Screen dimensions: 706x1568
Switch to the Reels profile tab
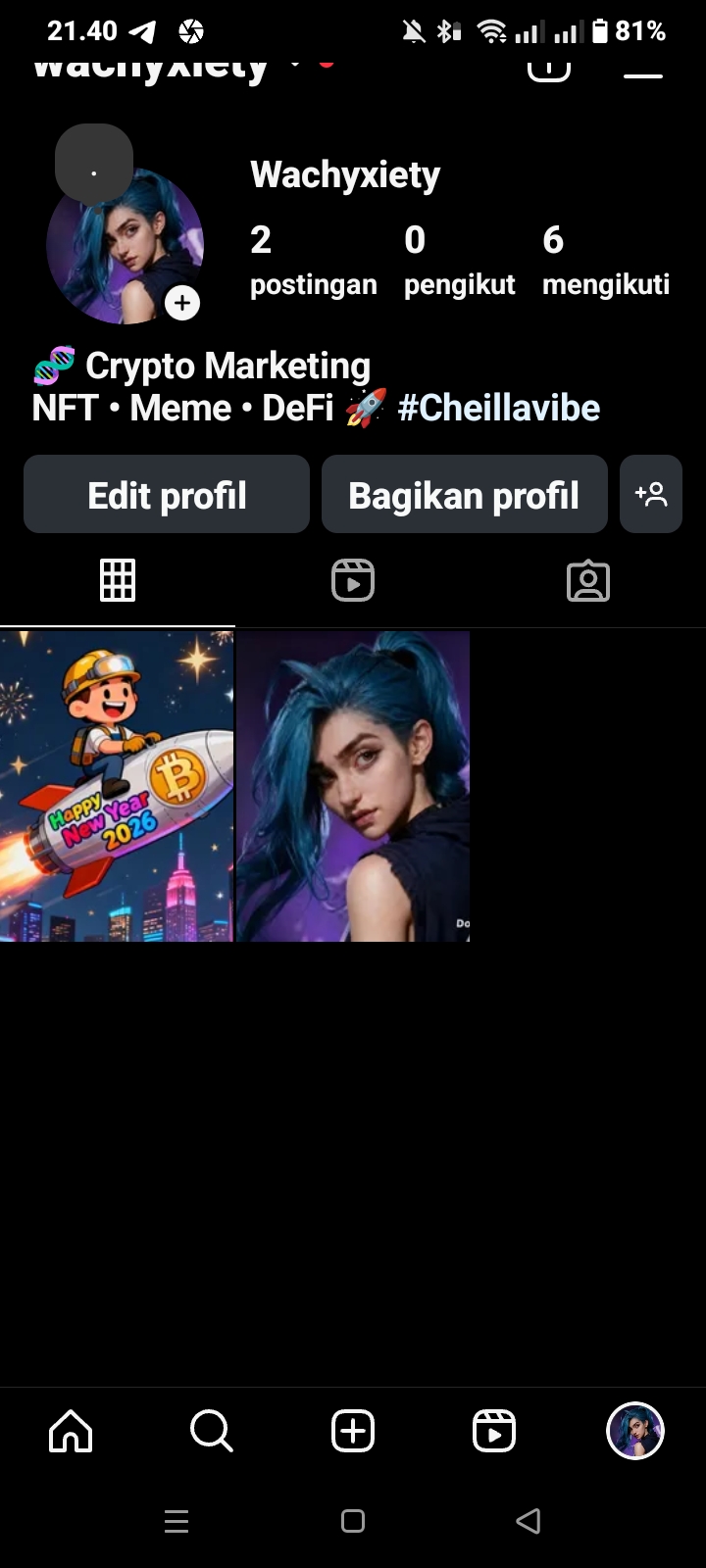click(x=353, y=581)
